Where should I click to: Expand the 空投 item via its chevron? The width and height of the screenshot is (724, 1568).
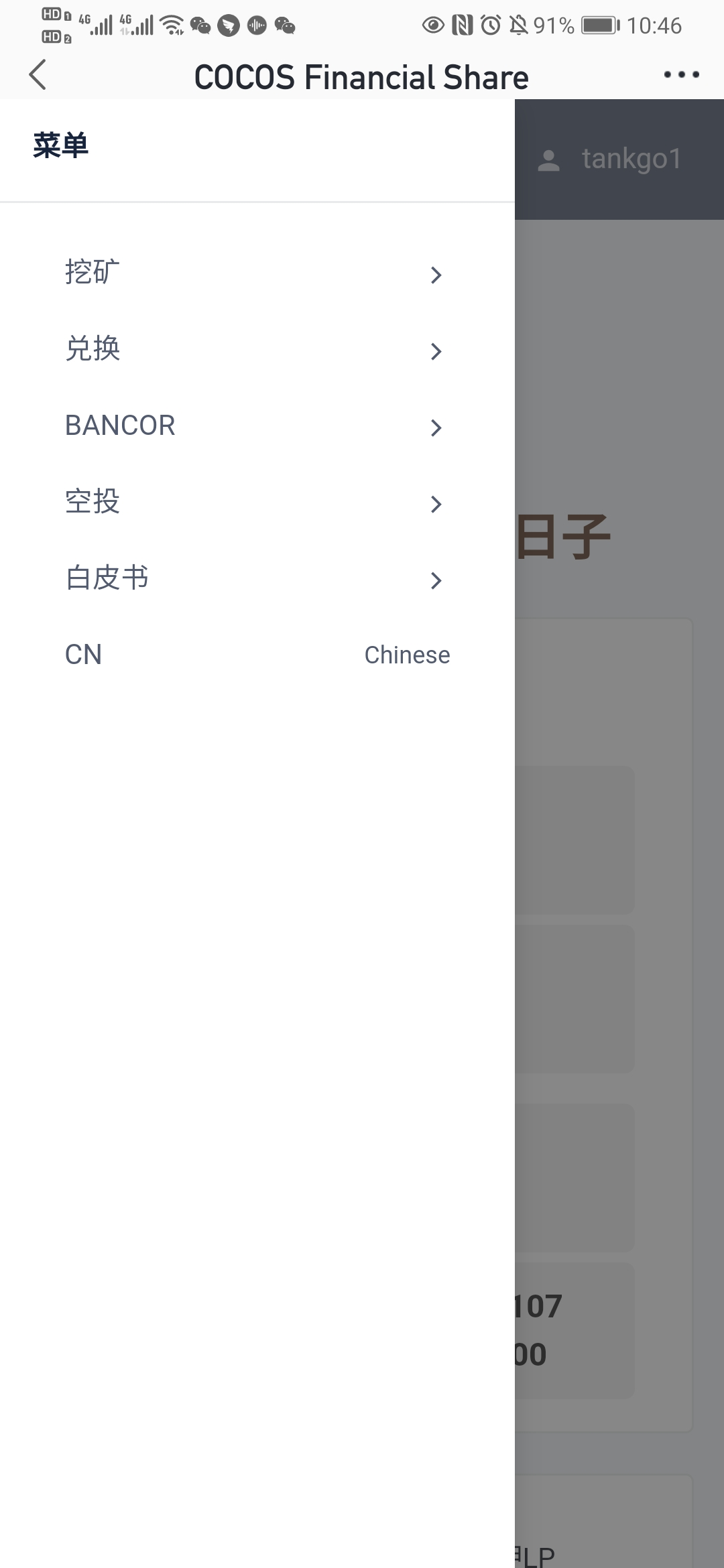[x=436, y=504]
